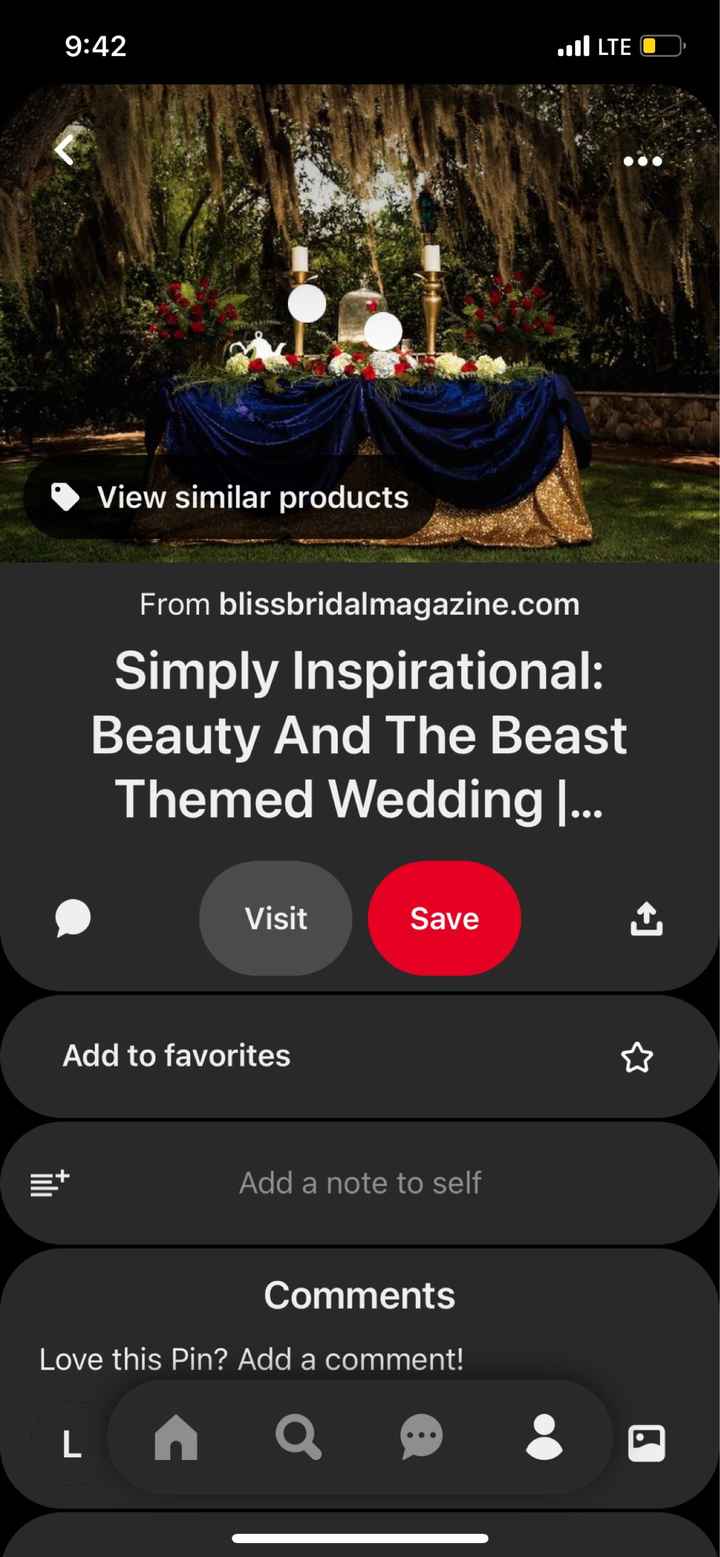Tap View similar products tag
This screenshot has height=1557, width=720.
pos(229,497)
